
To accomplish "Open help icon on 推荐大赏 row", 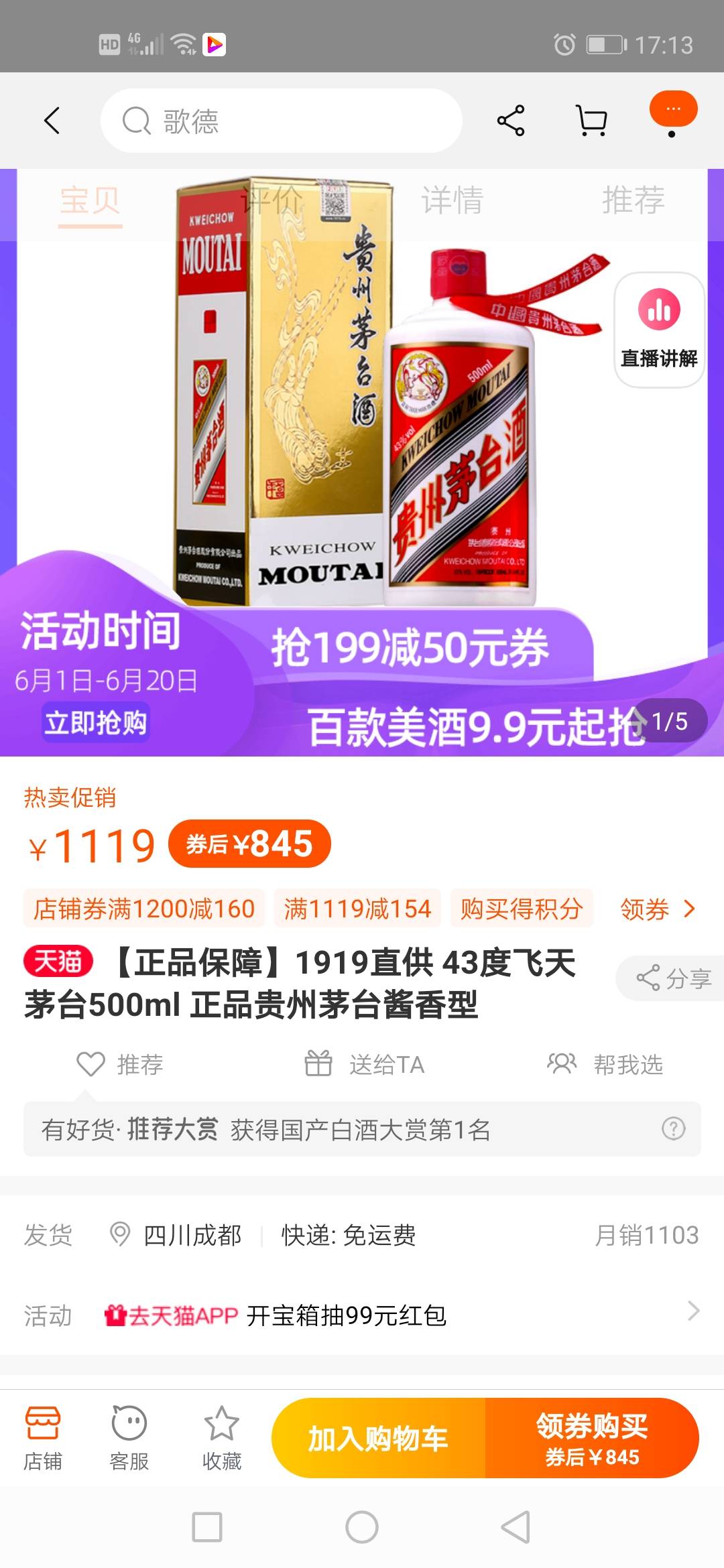I will [673, 1129].
